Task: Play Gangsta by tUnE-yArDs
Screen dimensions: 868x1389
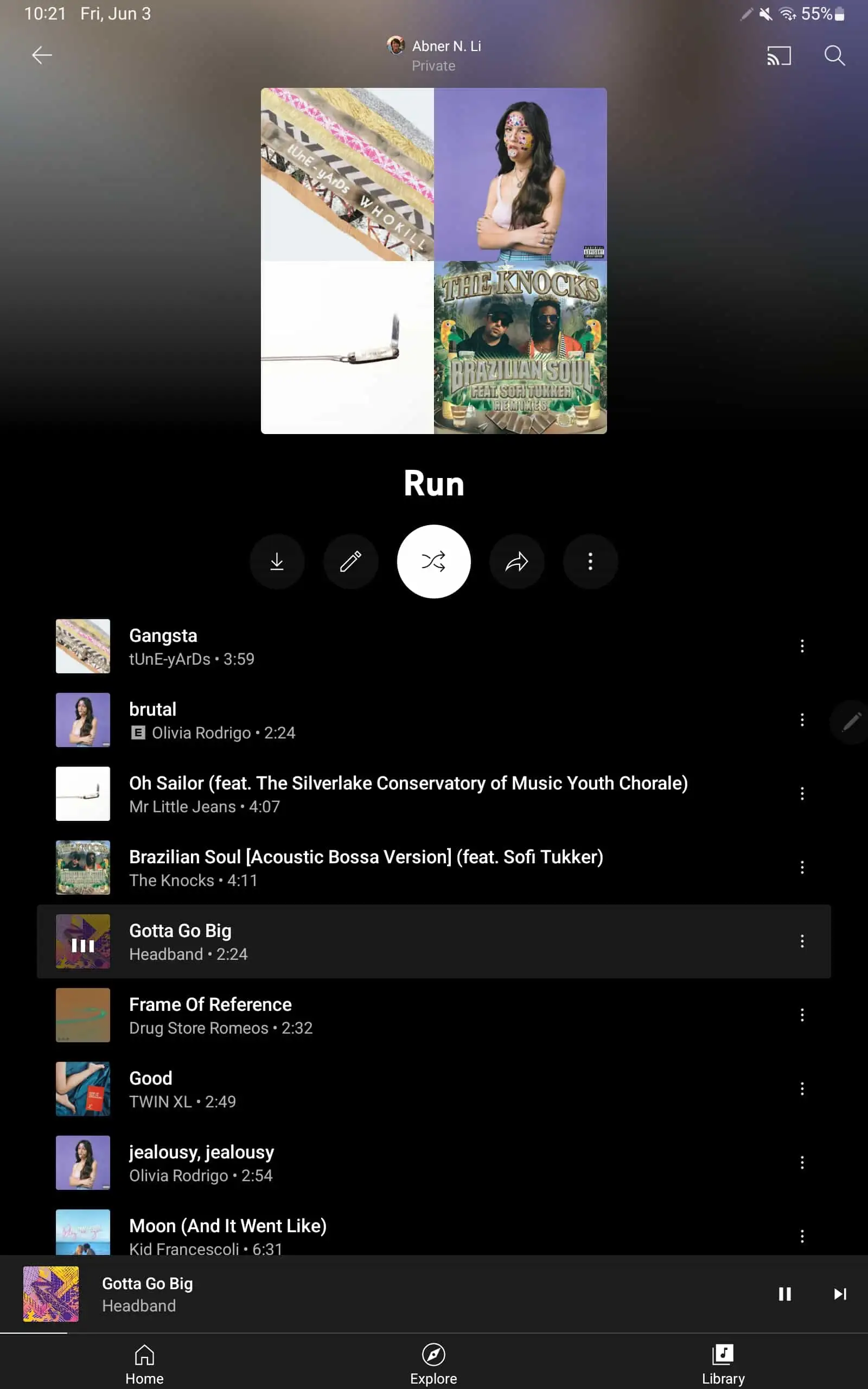Action: [x=344, y=646]
